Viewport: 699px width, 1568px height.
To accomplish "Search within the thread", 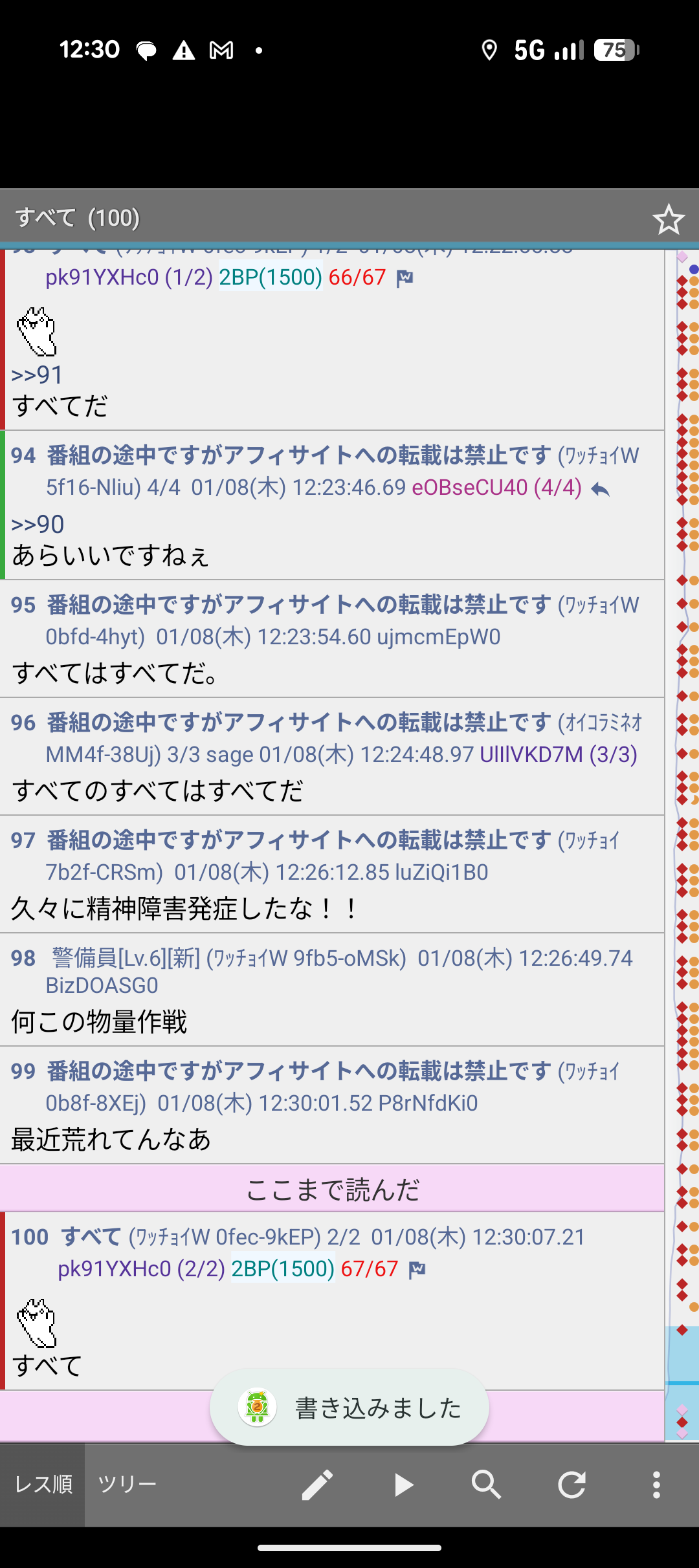I will (486, 1485).
